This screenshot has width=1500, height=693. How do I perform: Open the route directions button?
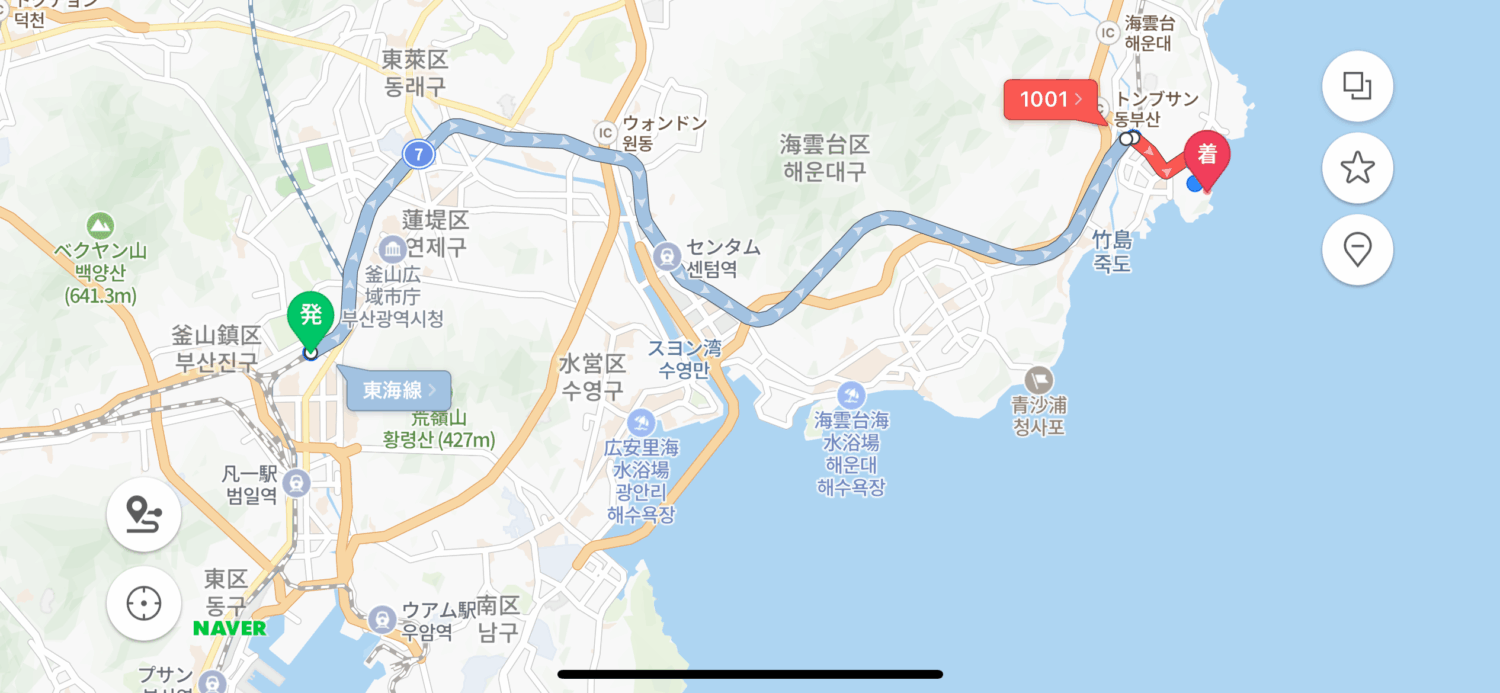[x=144, y=515]
